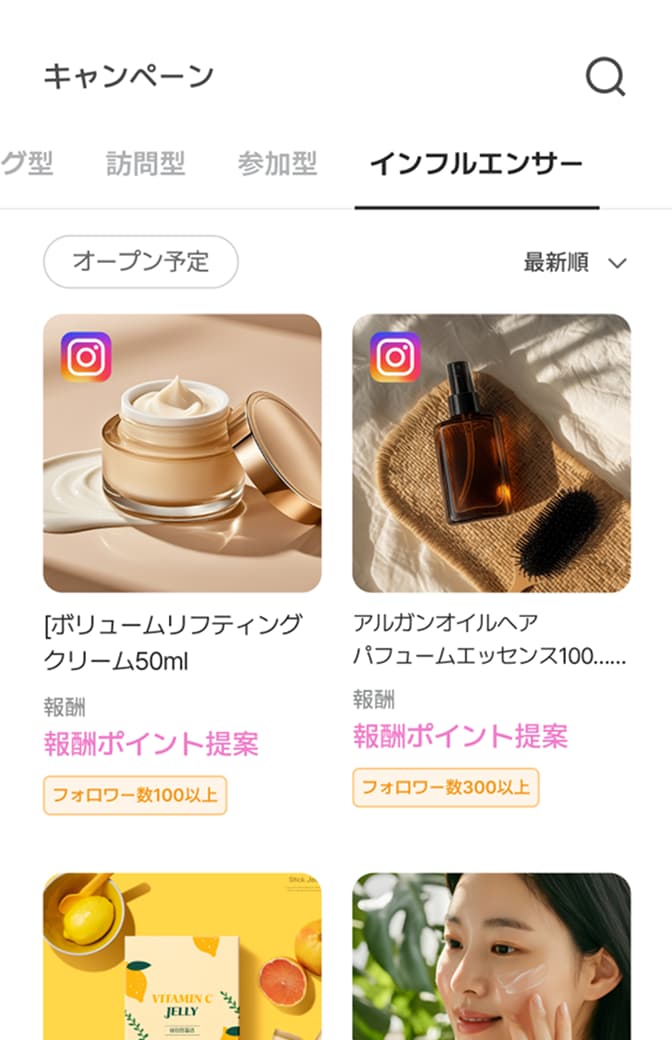
Task: Tap the オープン予定 filter chip
Action: tap(141, 262)
